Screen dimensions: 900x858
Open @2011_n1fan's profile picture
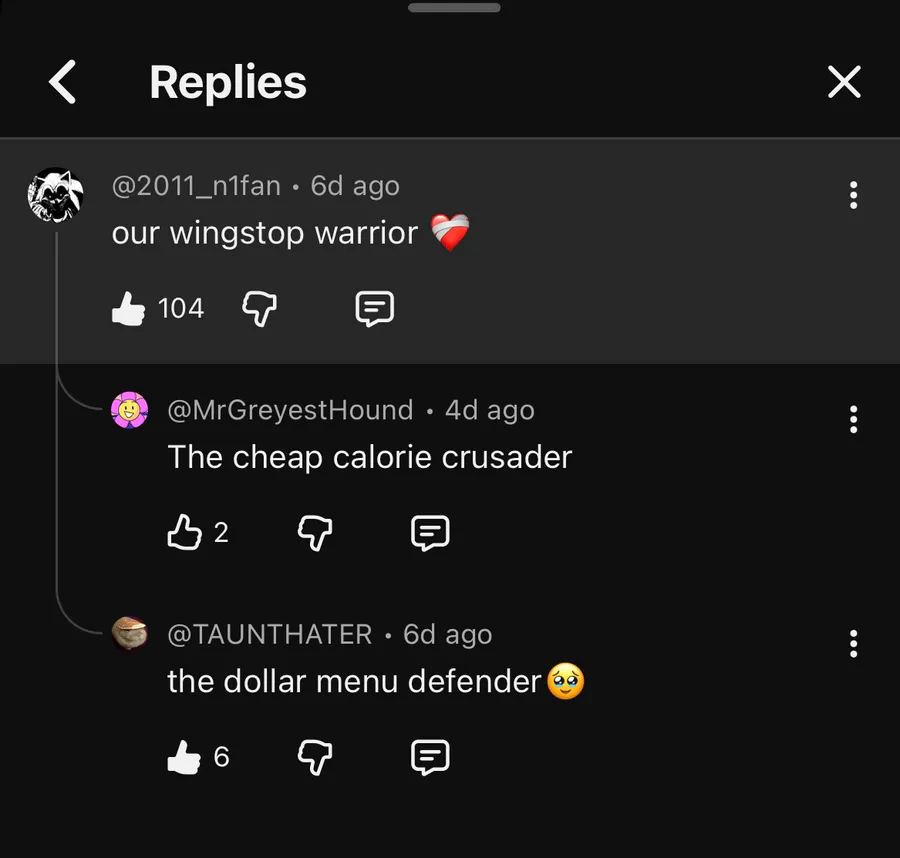(x=55, y=195)
